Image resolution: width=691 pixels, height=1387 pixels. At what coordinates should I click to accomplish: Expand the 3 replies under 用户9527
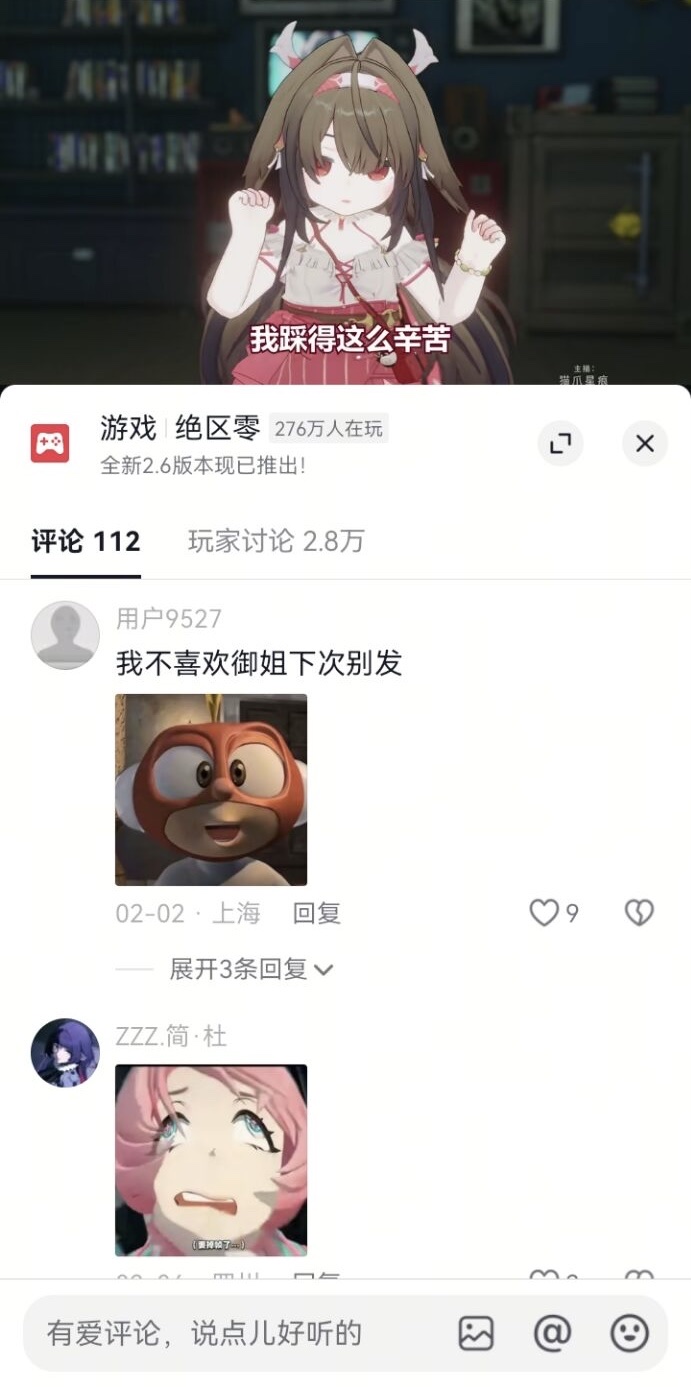point(250,969)
